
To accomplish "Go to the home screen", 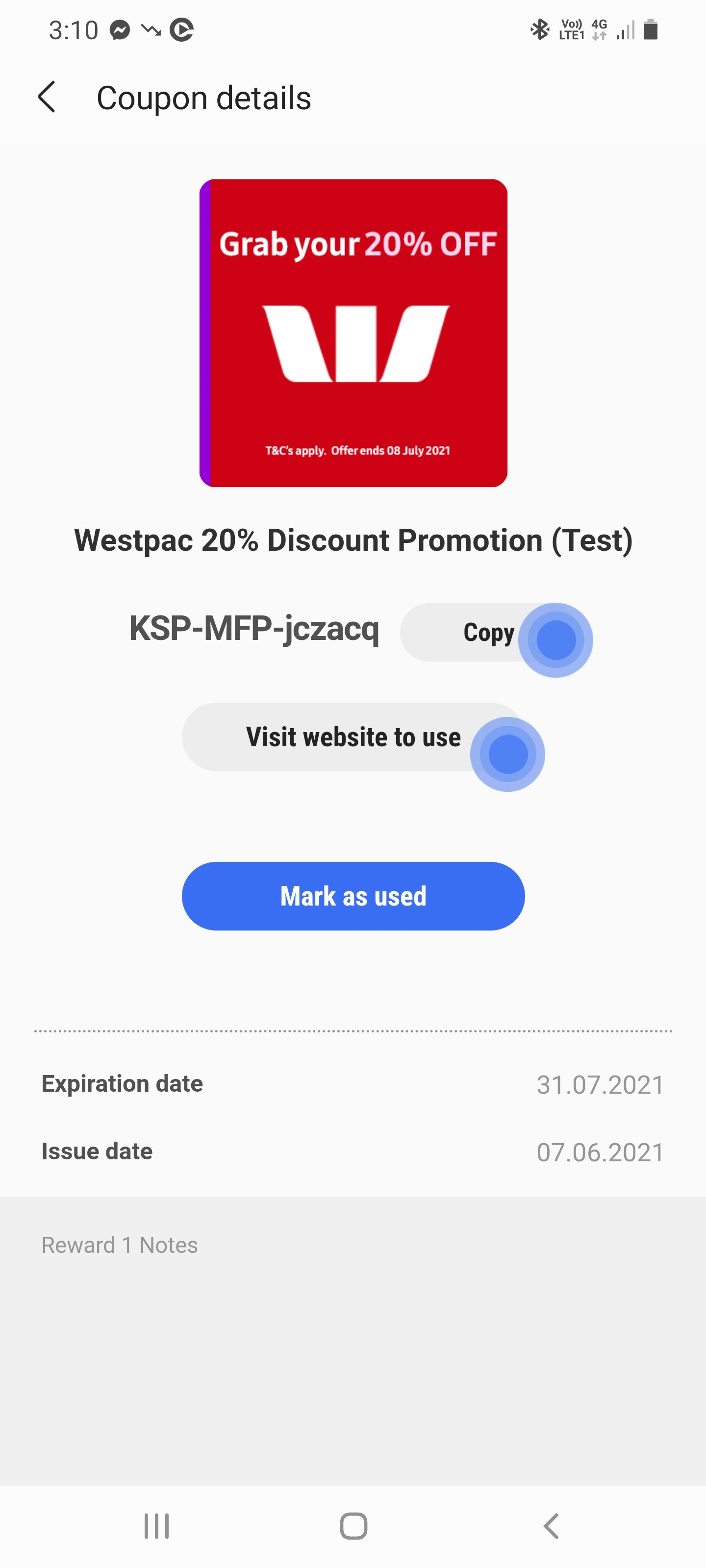I will click(353, 1526).
